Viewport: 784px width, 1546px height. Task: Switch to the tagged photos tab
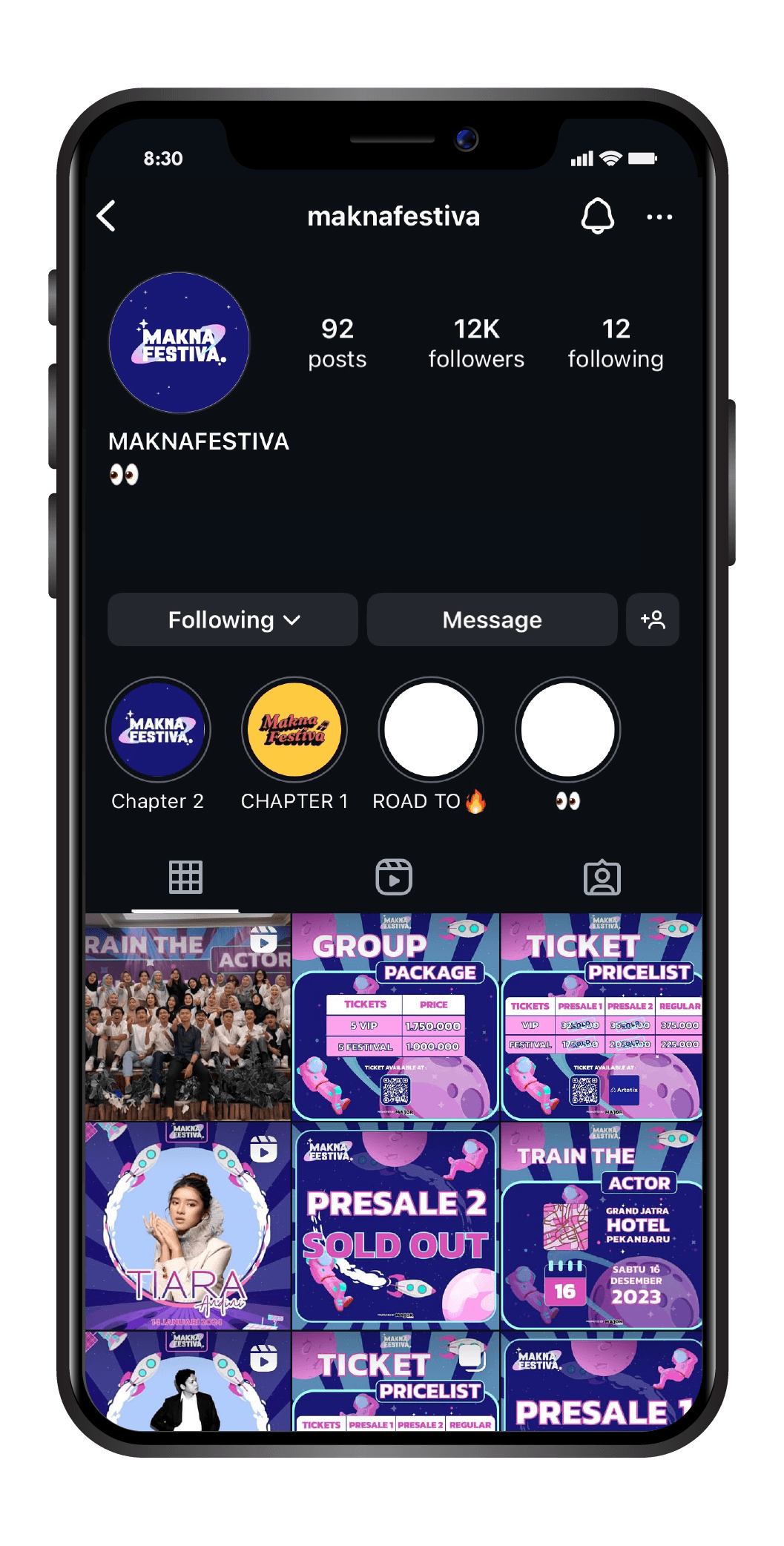coord(602,878)
